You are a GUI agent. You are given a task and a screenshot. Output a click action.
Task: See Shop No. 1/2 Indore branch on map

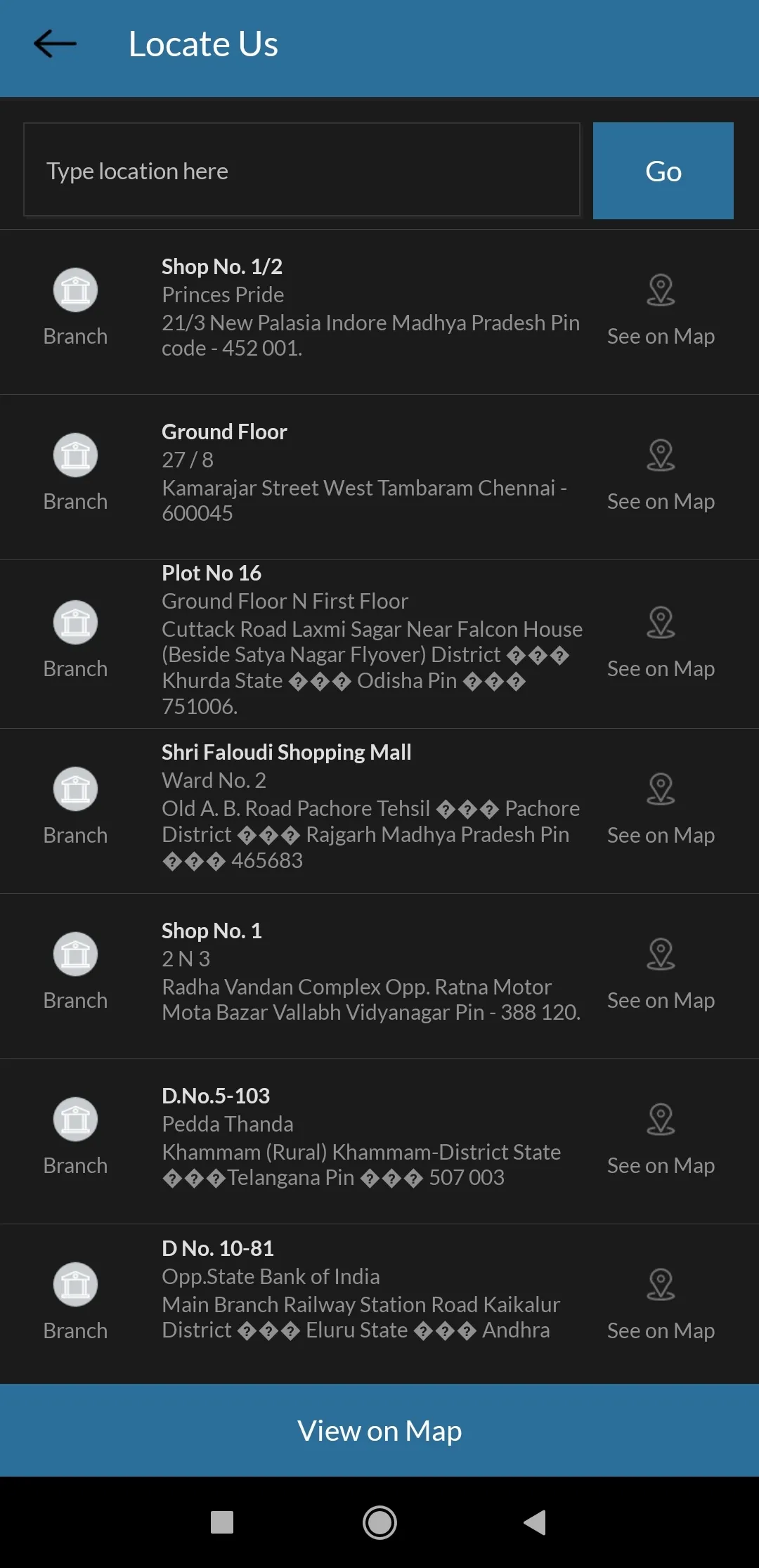point(661,310)
